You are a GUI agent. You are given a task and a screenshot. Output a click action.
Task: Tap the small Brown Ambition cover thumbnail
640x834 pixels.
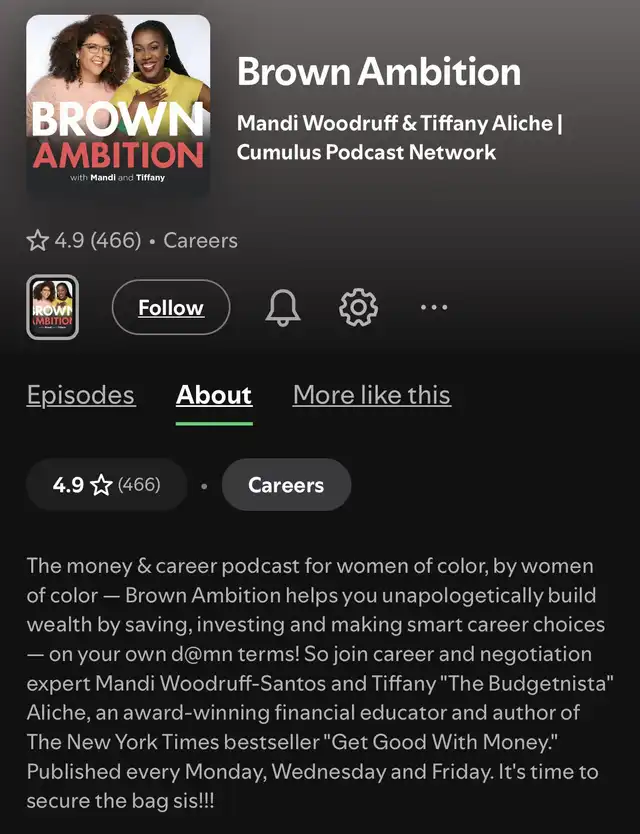52,308
